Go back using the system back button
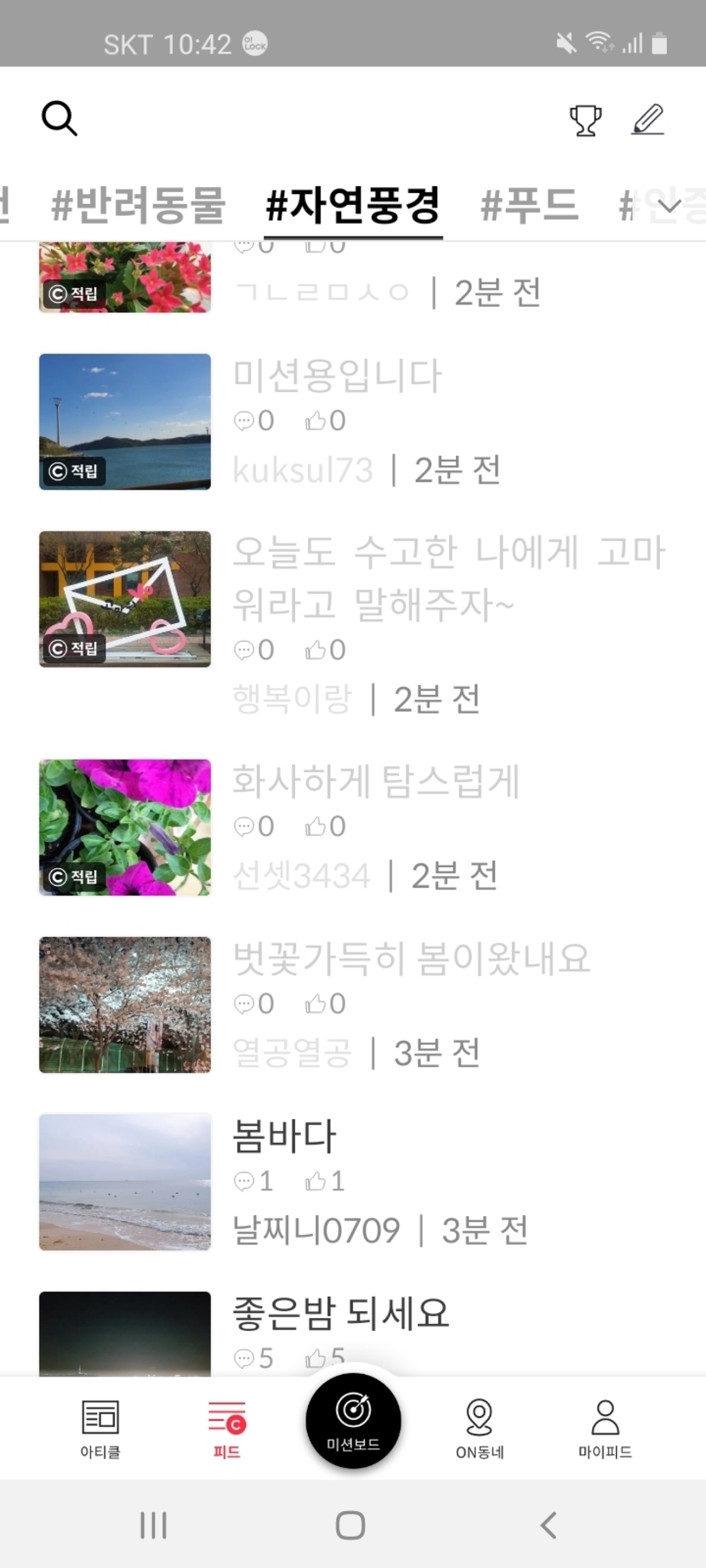This screenshot has width=706, height=1568. tap(549, 1525)
